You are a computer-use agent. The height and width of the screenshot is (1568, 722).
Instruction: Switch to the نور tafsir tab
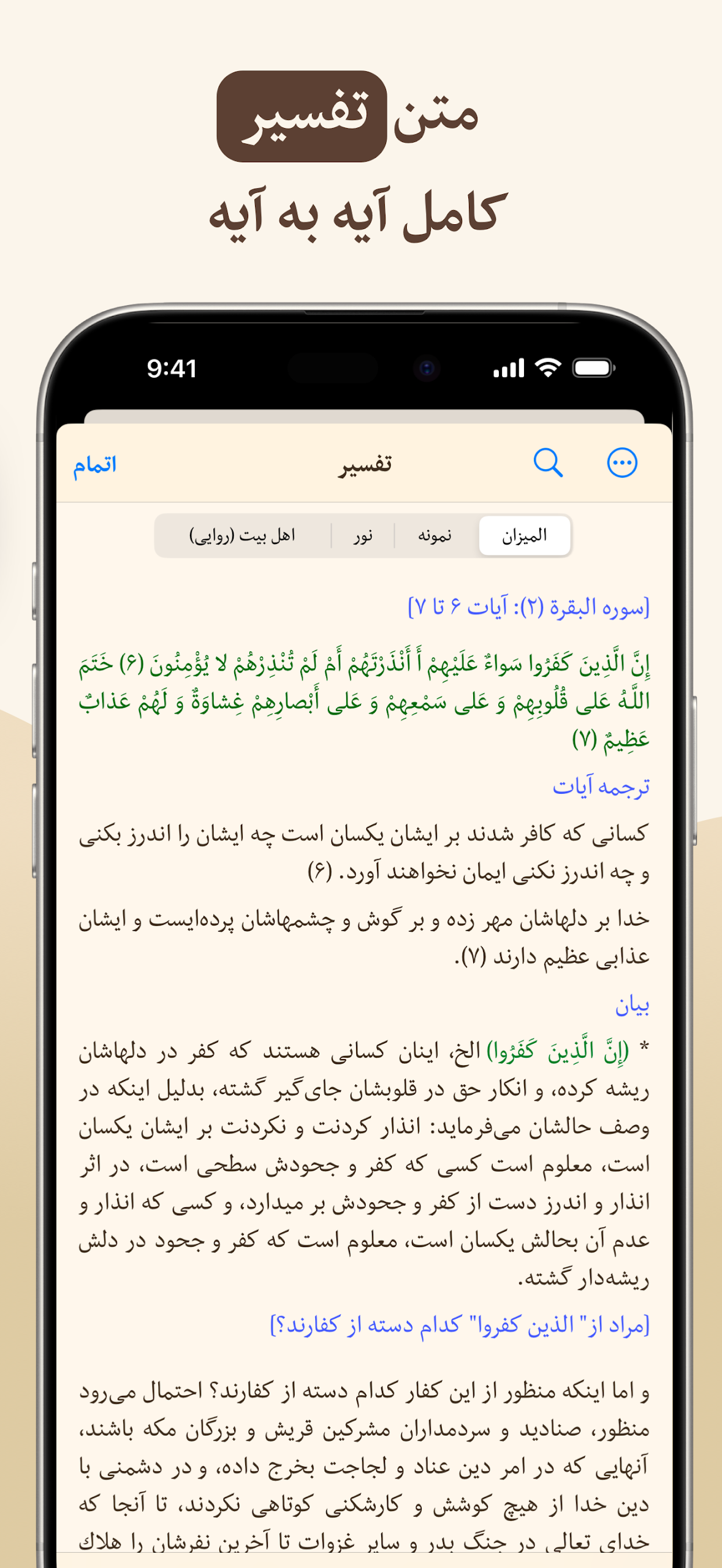366,533
